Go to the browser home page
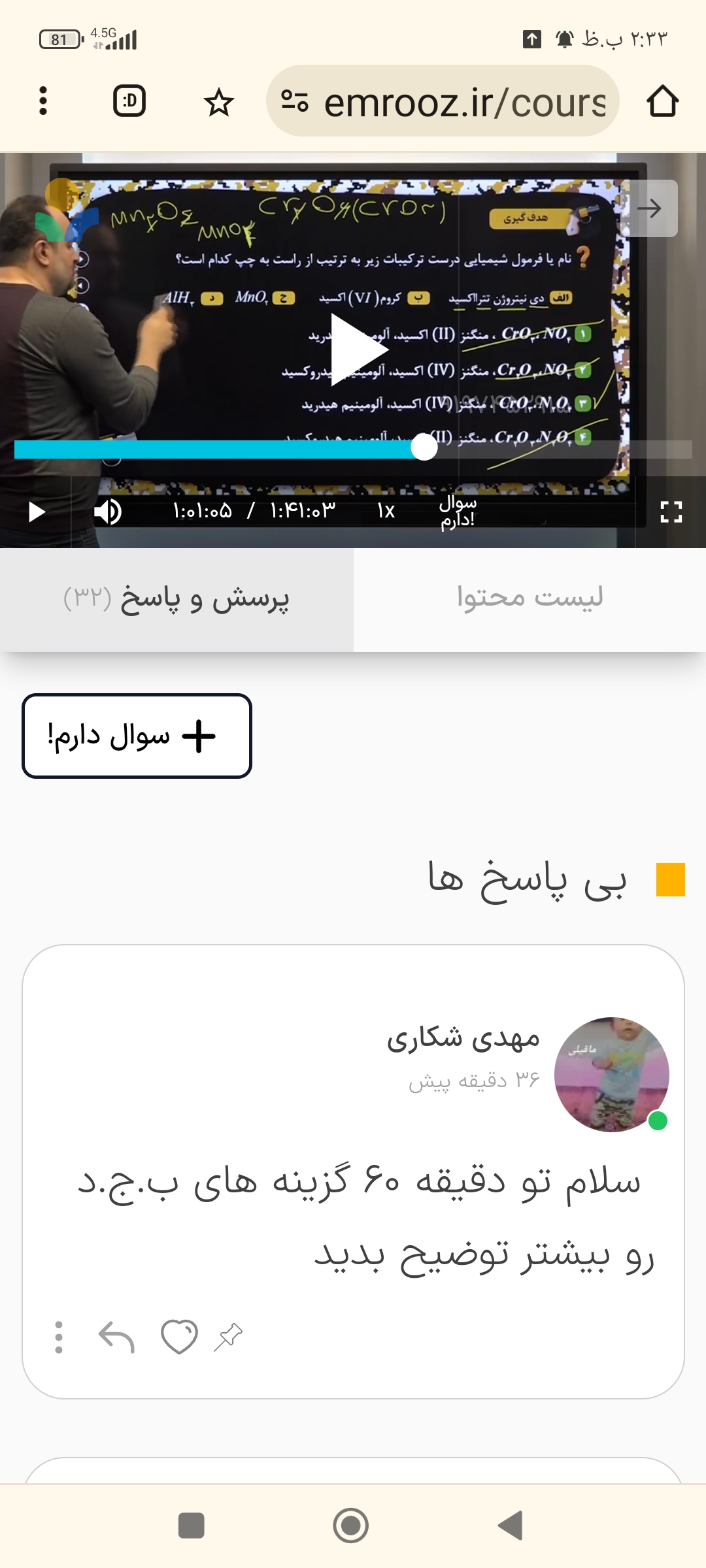The width and height of the screenshot is (706, 1568). click(662, 101)
